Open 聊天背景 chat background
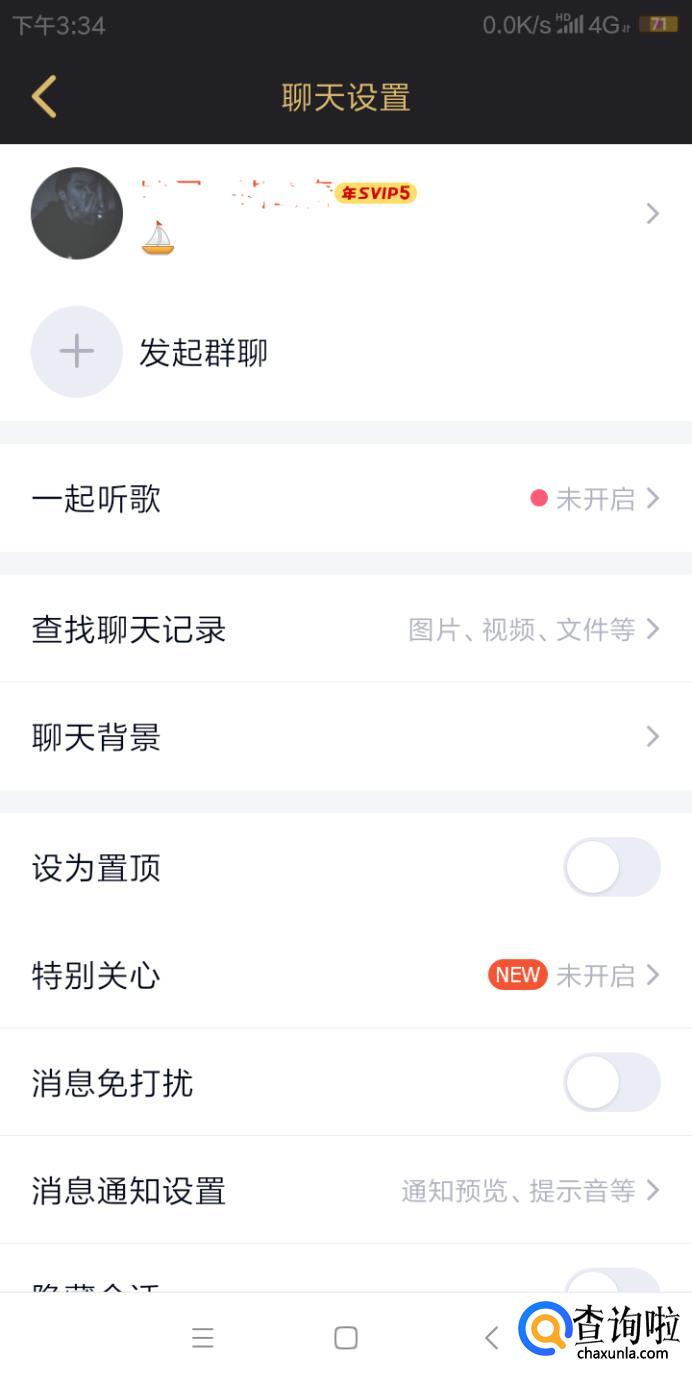This screenshot has height=1384, width=692. coord(345,737)
